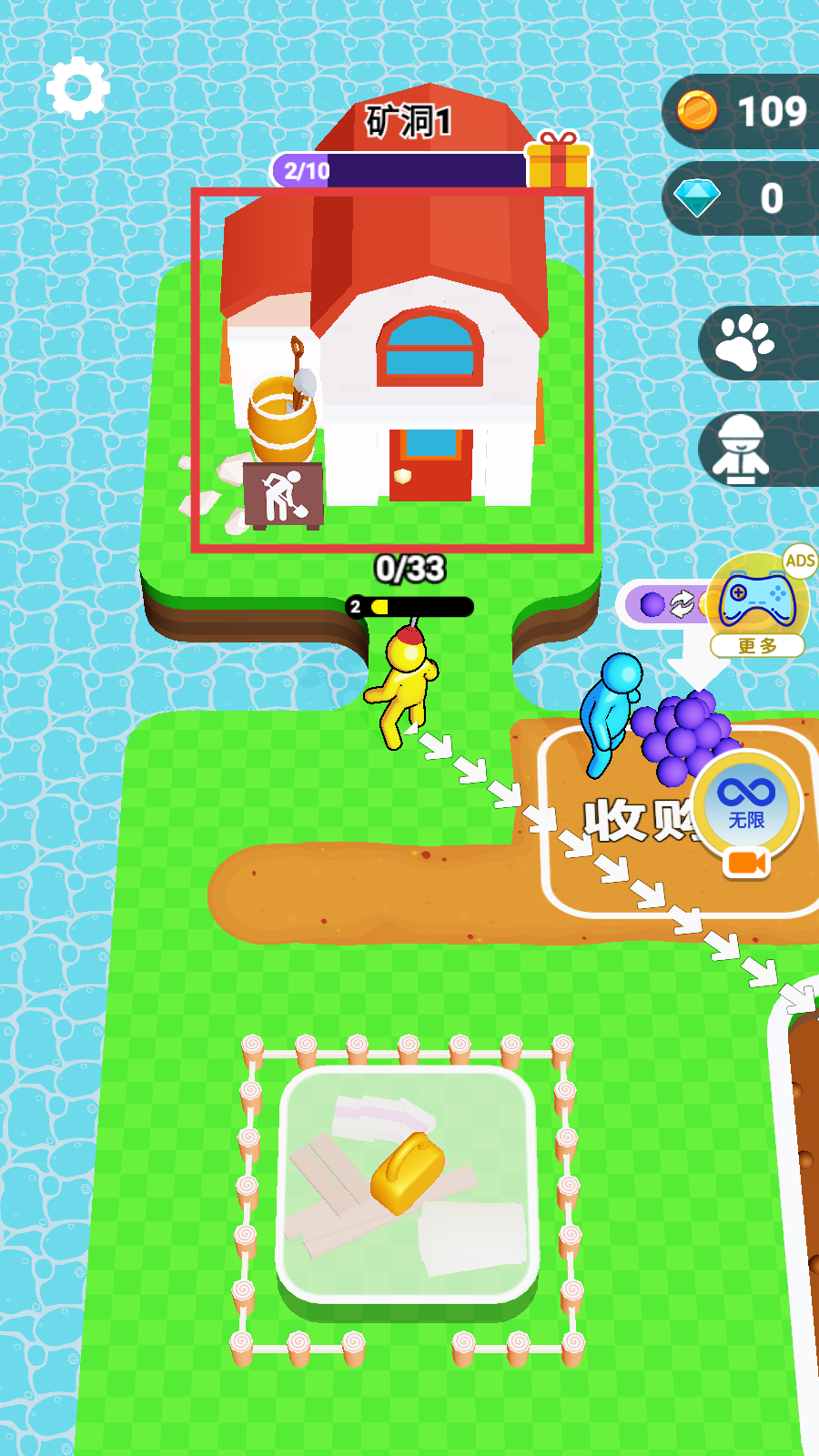
Task: Open the worker character button
Action: pyautogui.click(x=742, y=449)
